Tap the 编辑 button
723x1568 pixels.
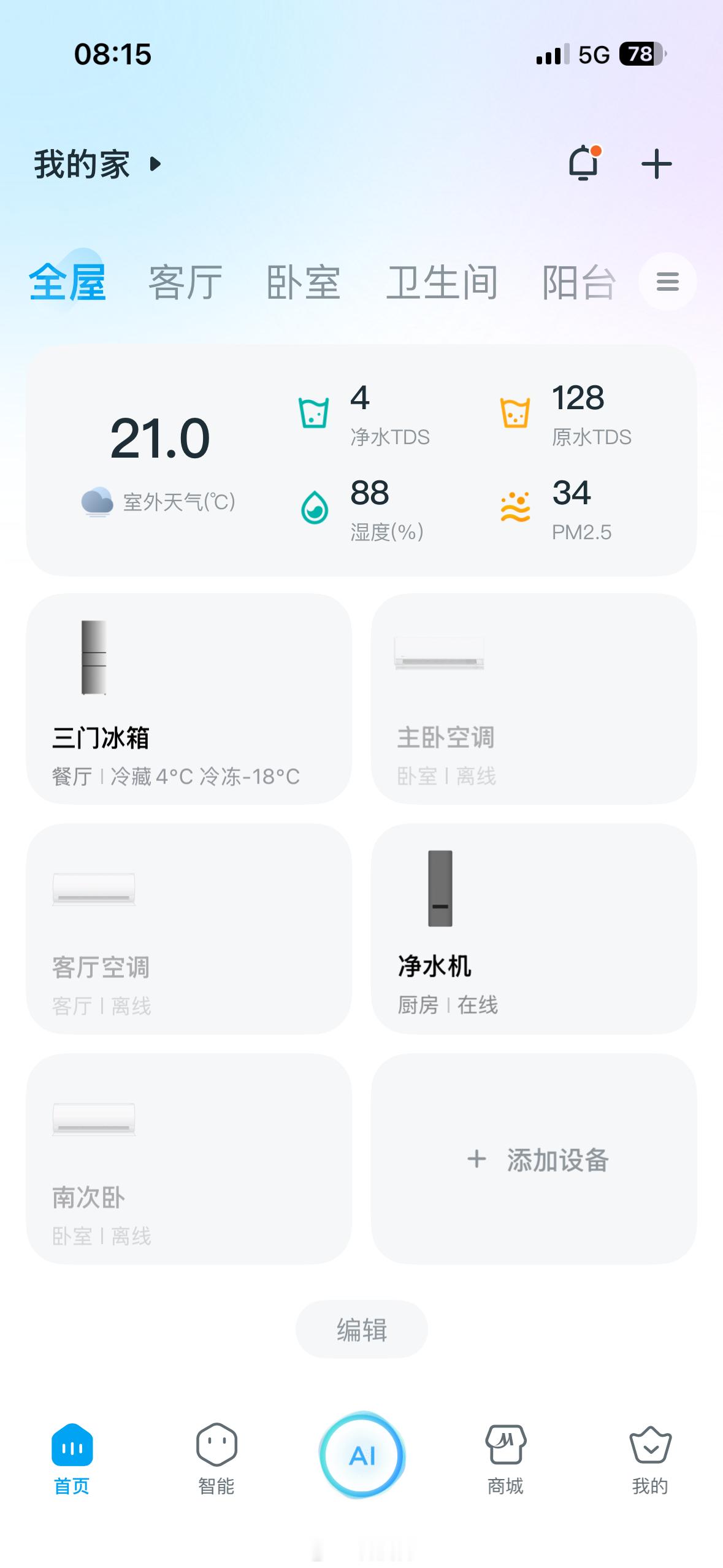tap(361, 1329)
